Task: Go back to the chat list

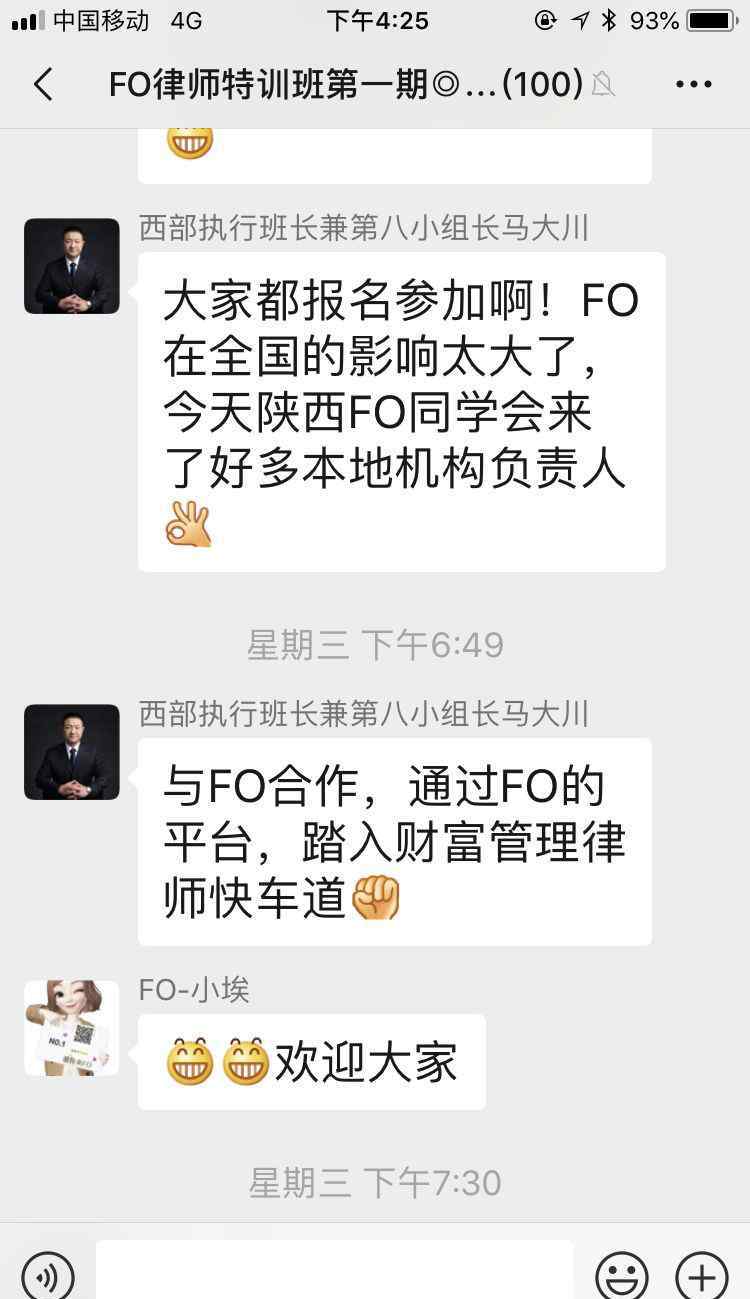Action: pos(43,85)
